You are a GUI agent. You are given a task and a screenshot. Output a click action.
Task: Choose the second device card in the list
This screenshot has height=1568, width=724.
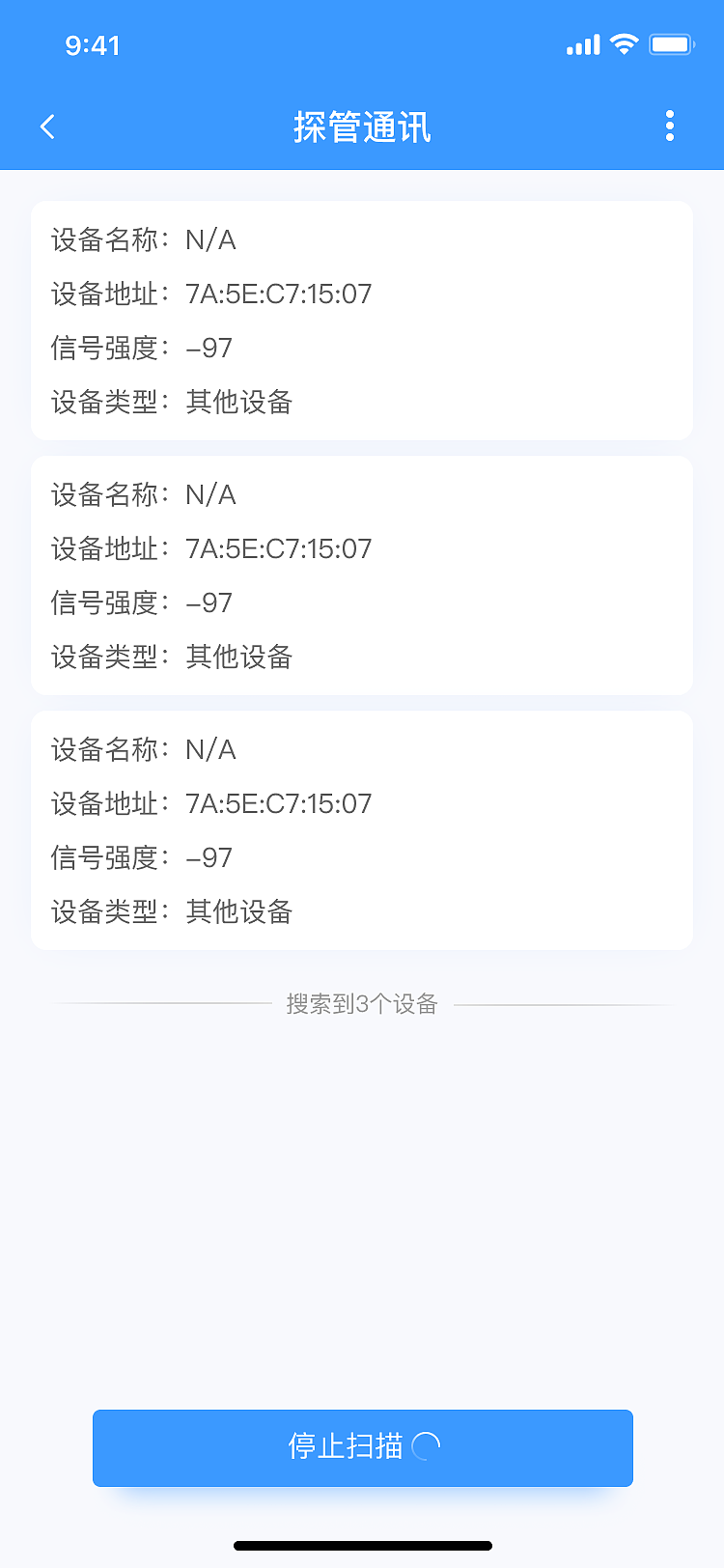tap(362, 575)
